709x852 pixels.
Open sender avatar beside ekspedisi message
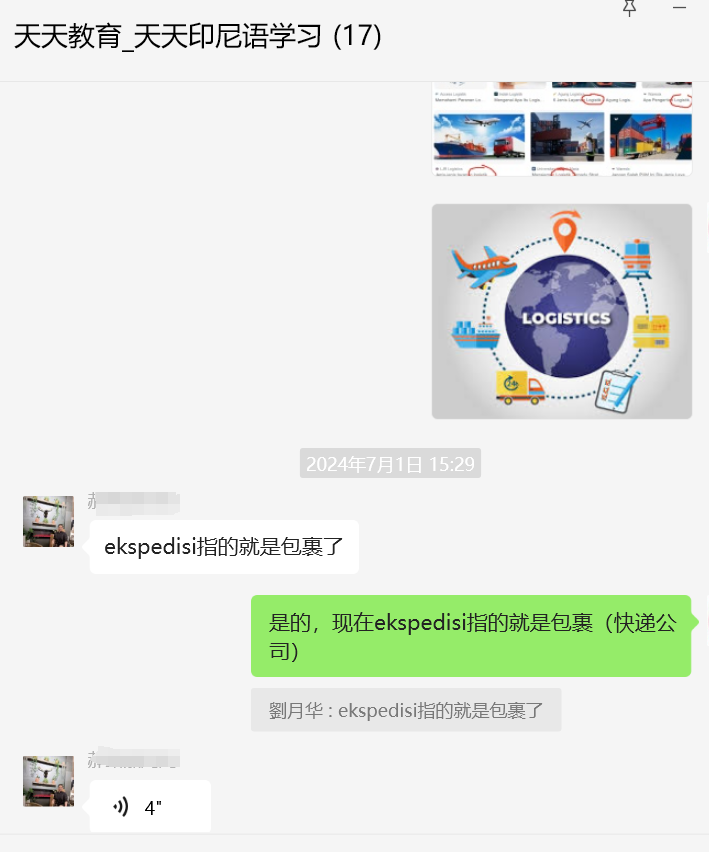click(48, 521)
